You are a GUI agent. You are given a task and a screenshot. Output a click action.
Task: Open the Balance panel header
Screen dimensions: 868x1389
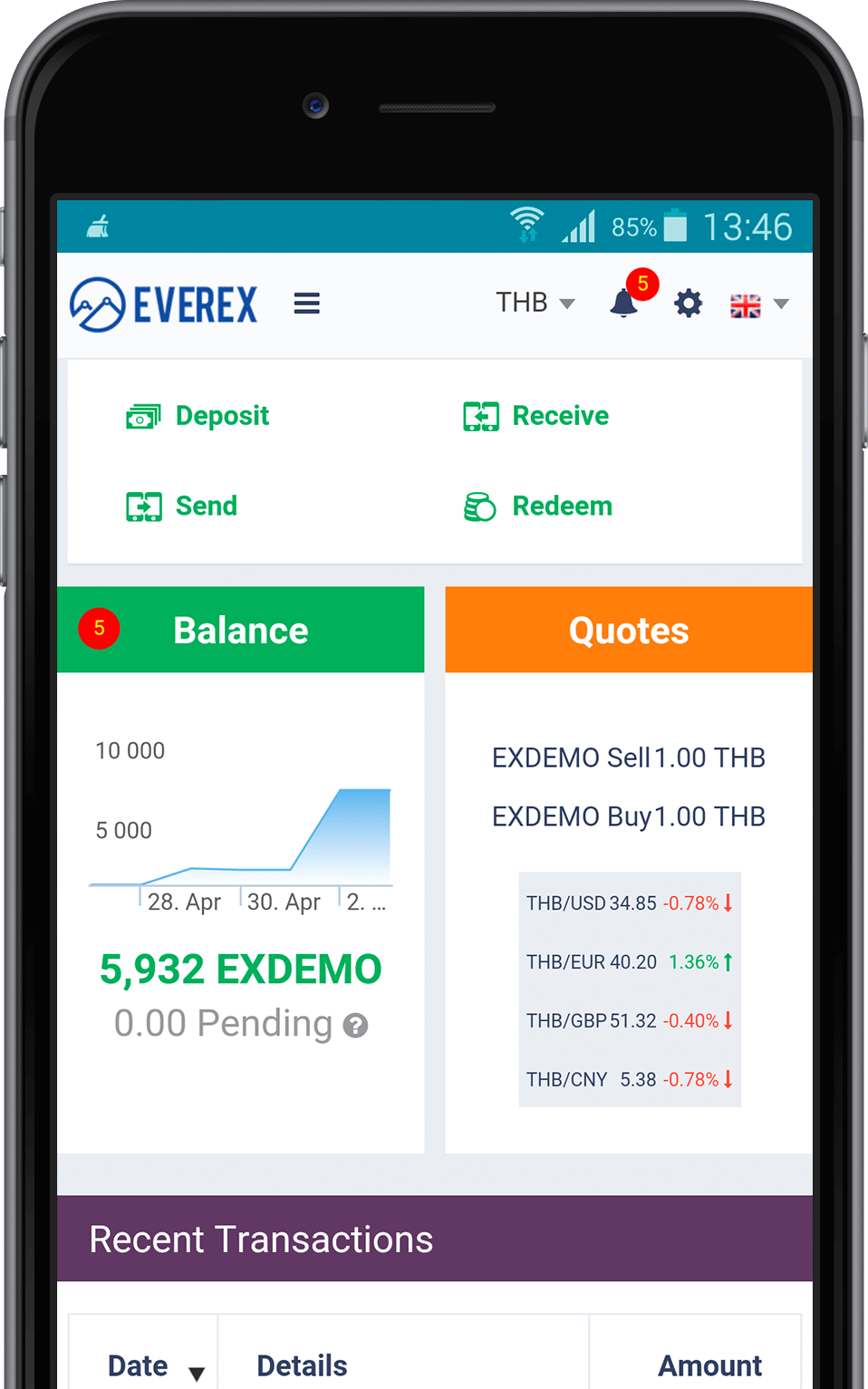click(241, 631)
